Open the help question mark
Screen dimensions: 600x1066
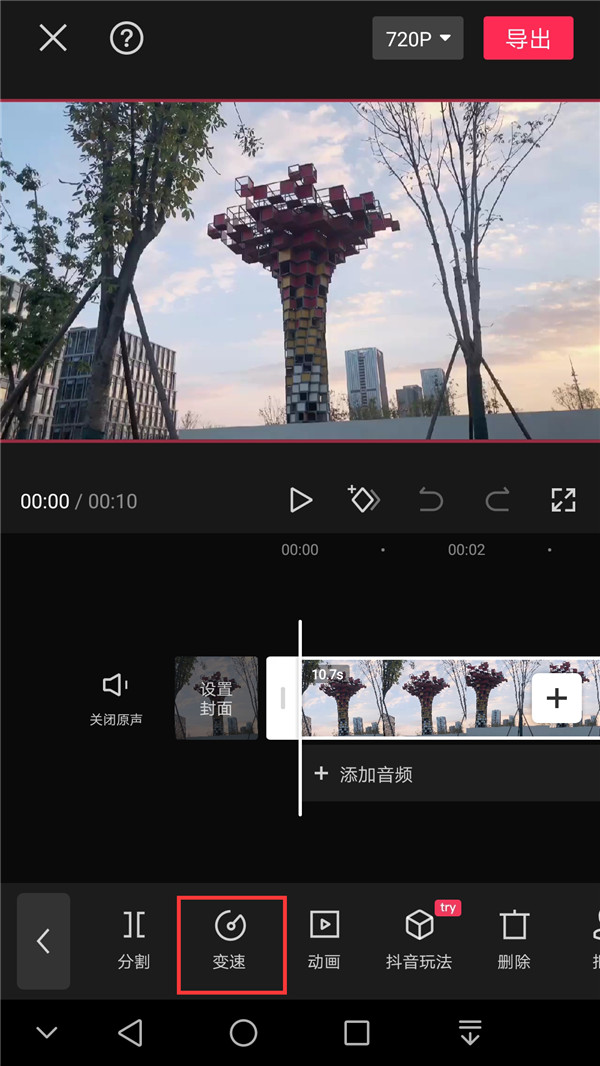point(127,38)
